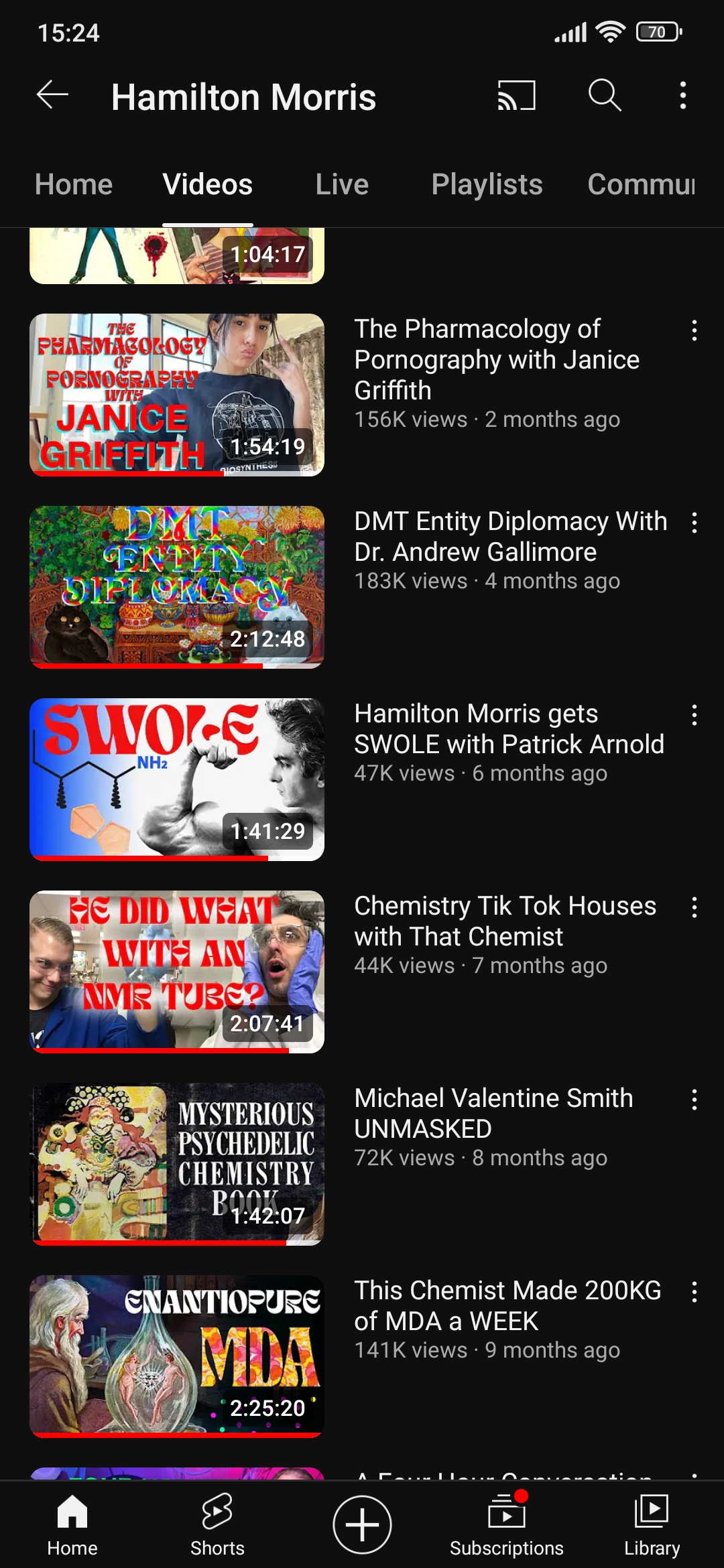Open options for DMT Entity Diplomacy video

point(695,523)
